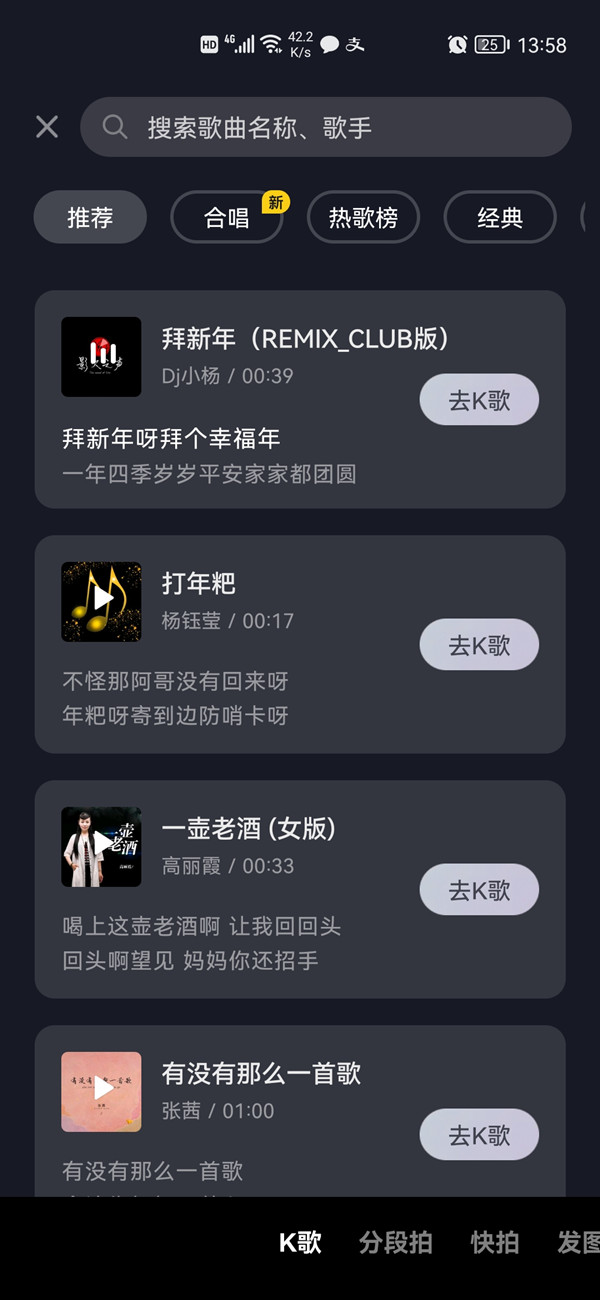Show the 经典 song category
Viewport: 600px width, 1300px height.
(x=499, y=217)
